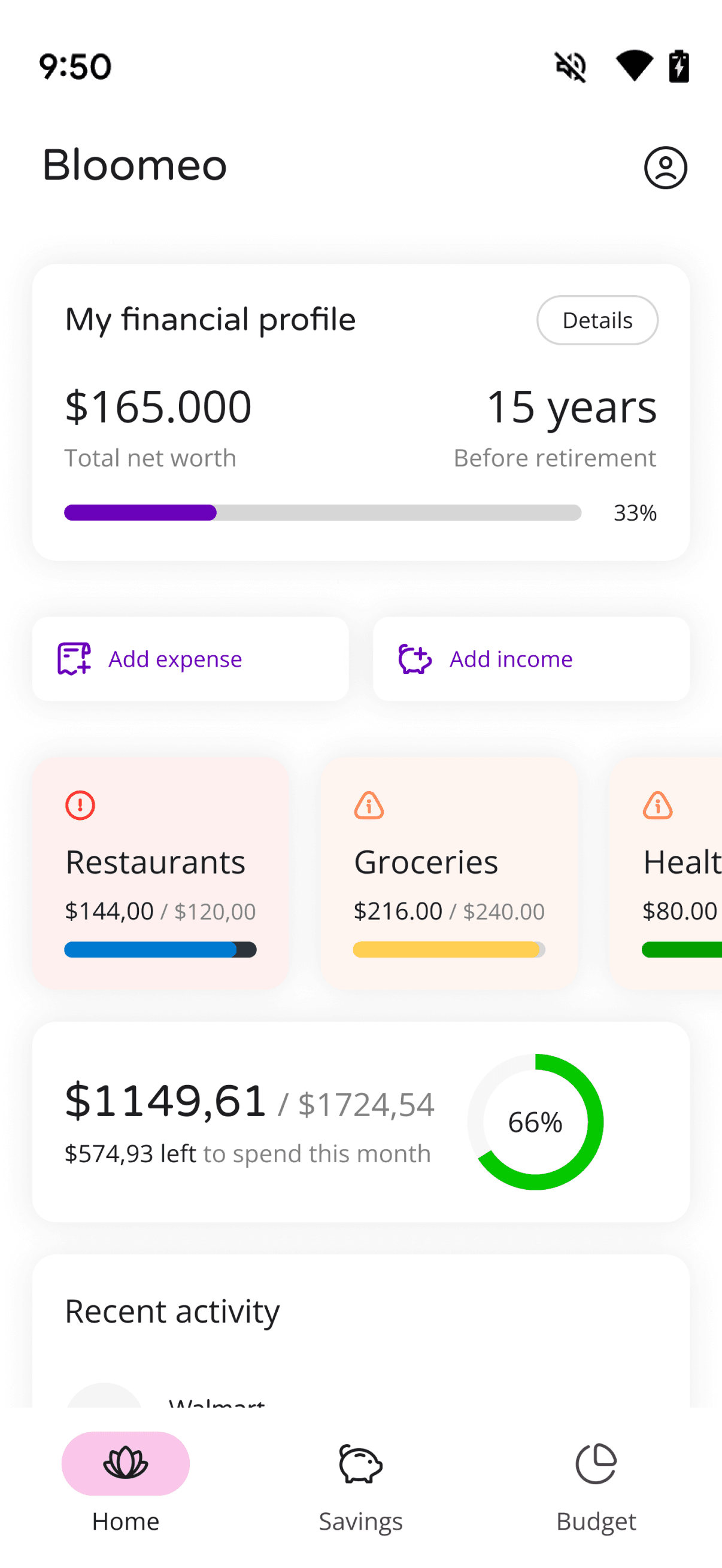
Task: Add a new income
Action: [531, 658]
